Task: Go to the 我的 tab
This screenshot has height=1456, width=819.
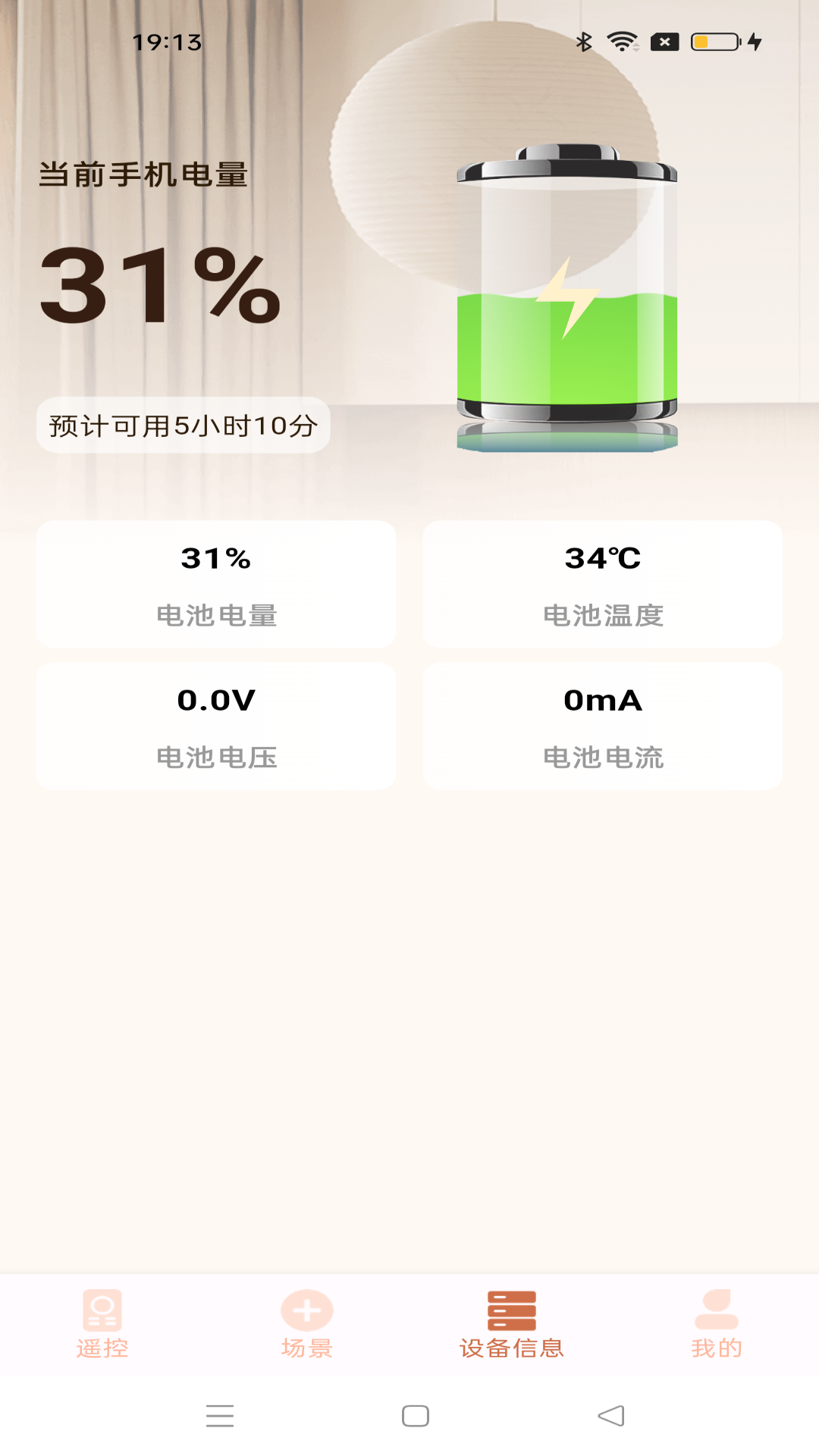Action: pos(717,1324)
